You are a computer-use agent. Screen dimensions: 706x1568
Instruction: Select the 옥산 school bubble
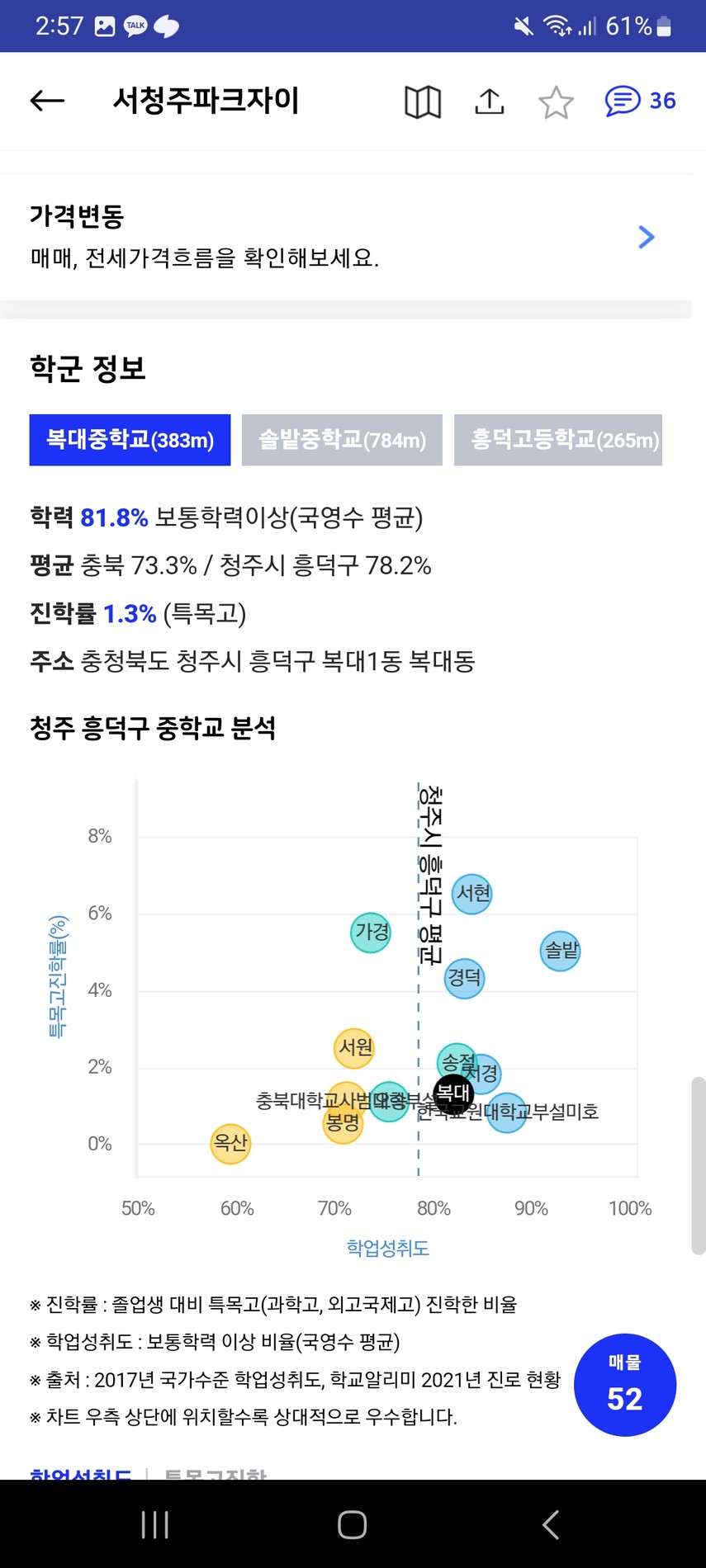pyautogui.click(x=230, y=1144)
